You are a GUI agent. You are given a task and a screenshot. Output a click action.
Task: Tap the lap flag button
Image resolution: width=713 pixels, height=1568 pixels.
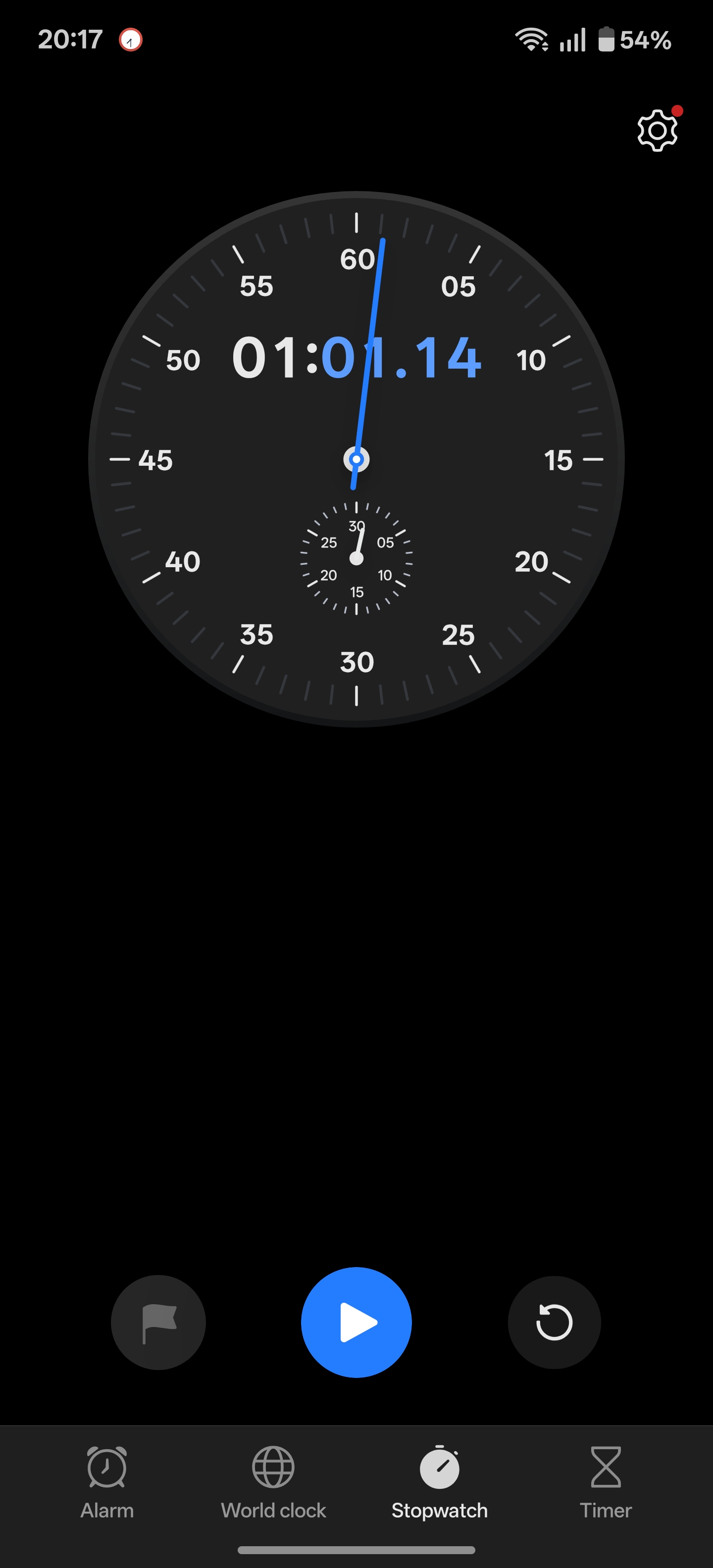coord(158,1322)
